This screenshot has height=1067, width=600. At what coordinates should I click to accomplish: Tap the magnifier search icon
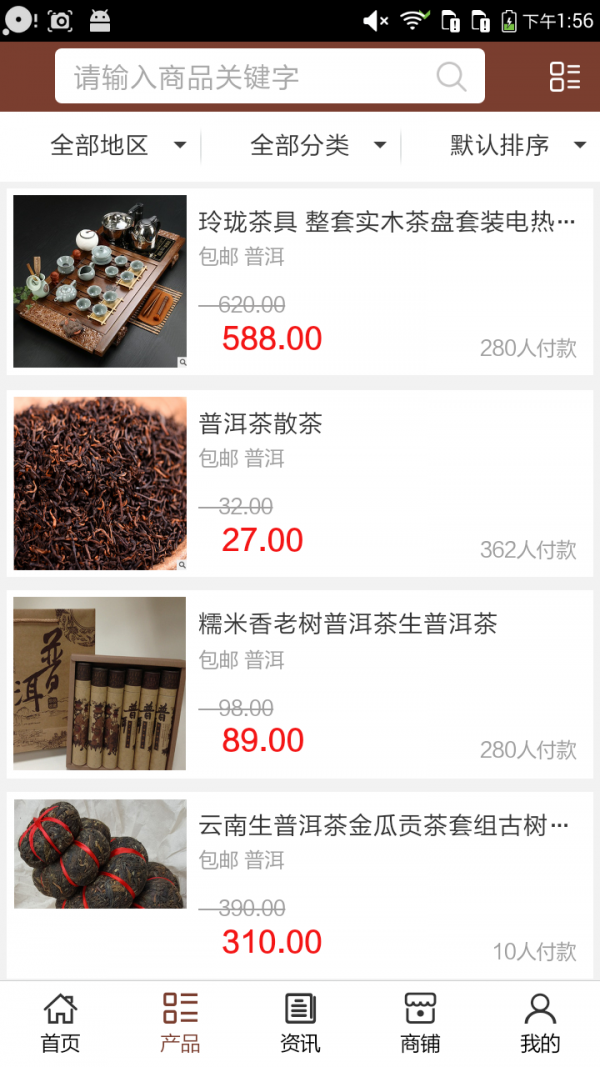coord(452,77)
